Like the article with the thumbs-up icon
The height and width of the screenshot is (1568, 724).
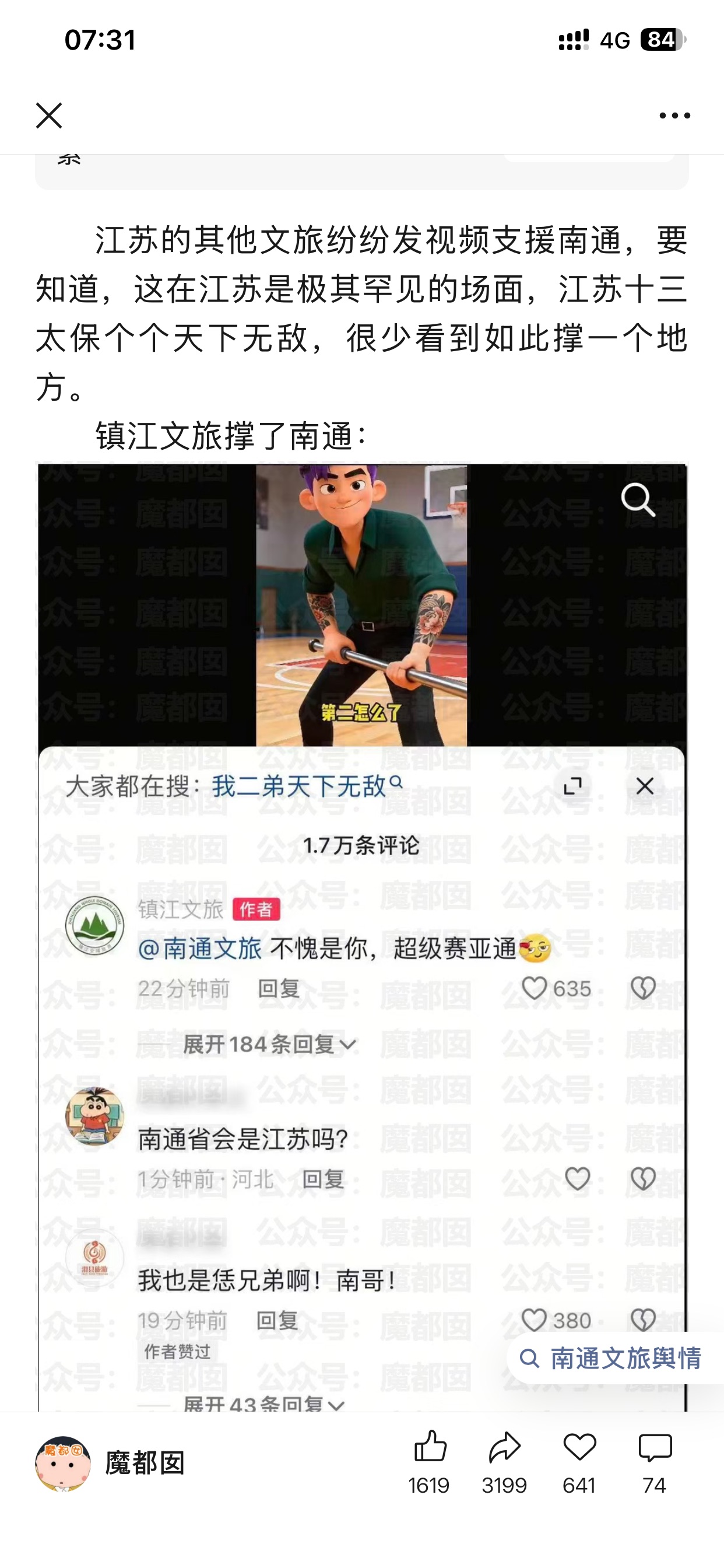click(430, 1447)
